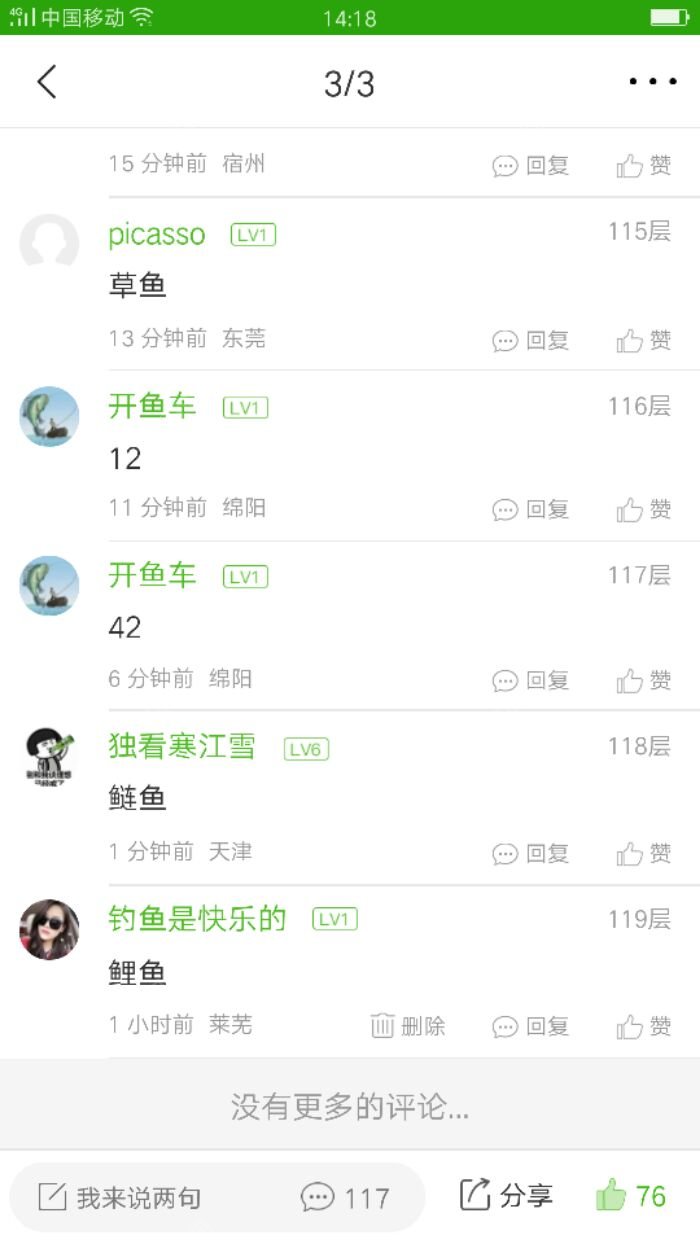700x1244 pixels.
Task: Open picasso's username profile
Action: [x=157, y=235]
